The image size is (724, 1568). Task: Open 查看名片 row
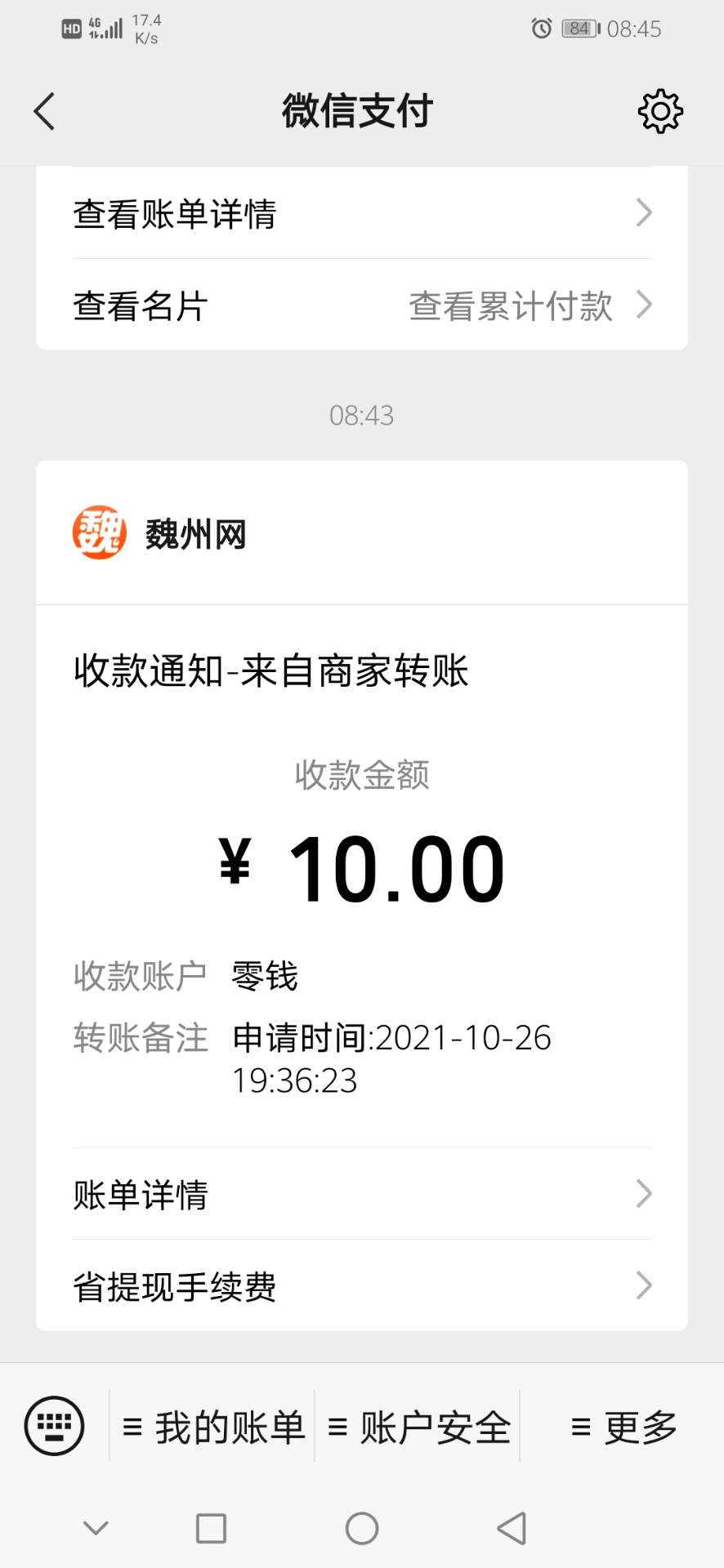coord(362,305)
